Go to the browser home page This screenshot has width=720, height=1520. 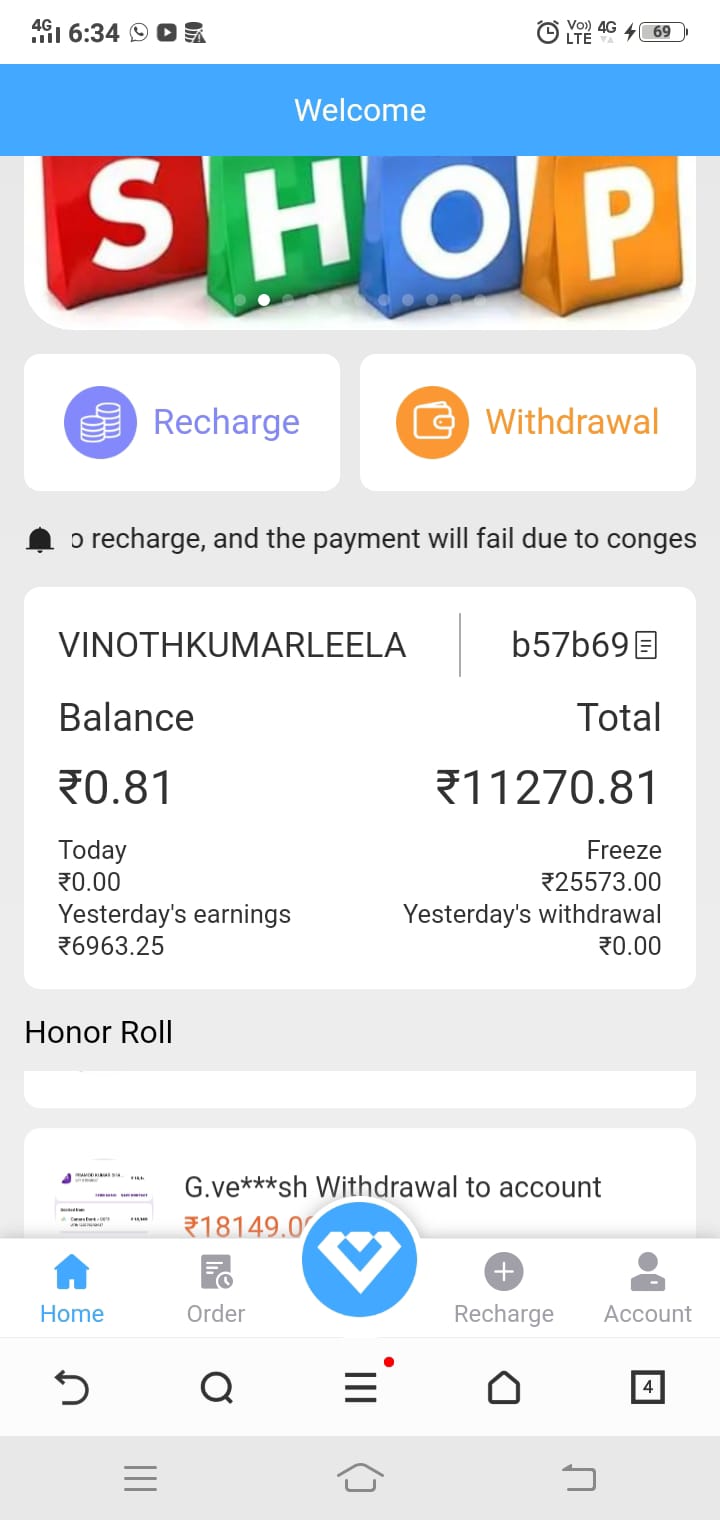tap(504, 1387)
